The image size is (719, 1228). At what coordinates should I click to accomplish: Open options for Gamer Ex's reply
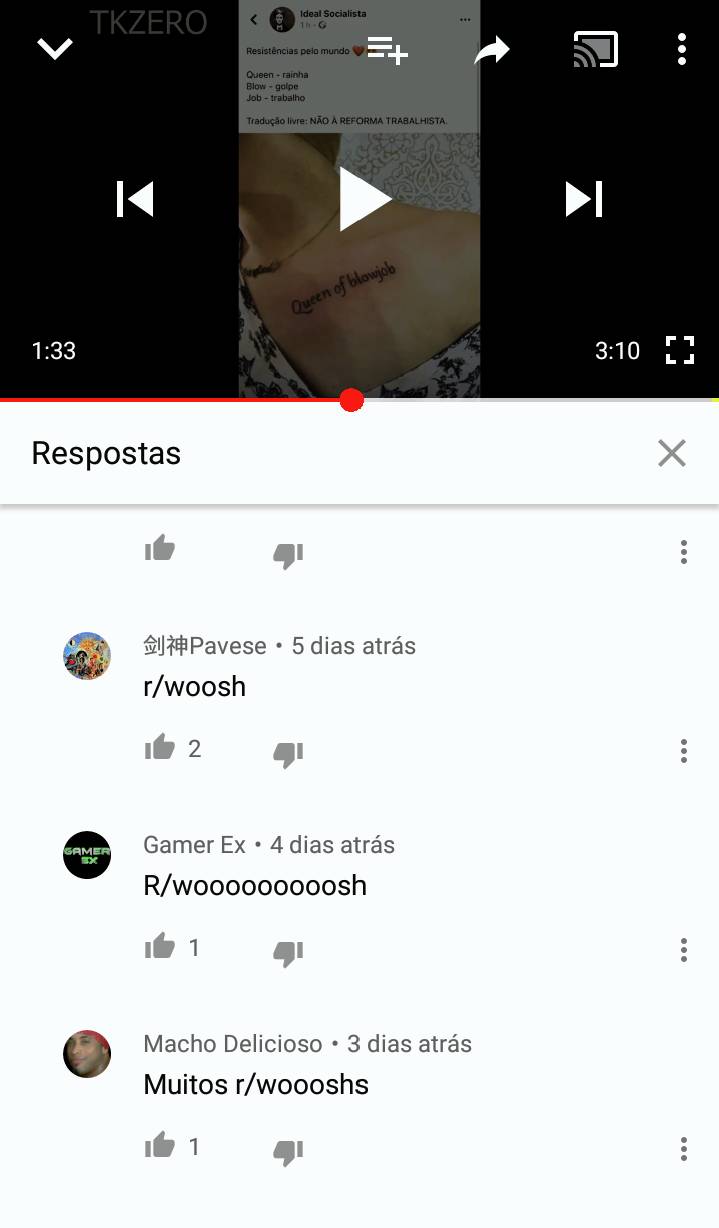tap(684, 950)
